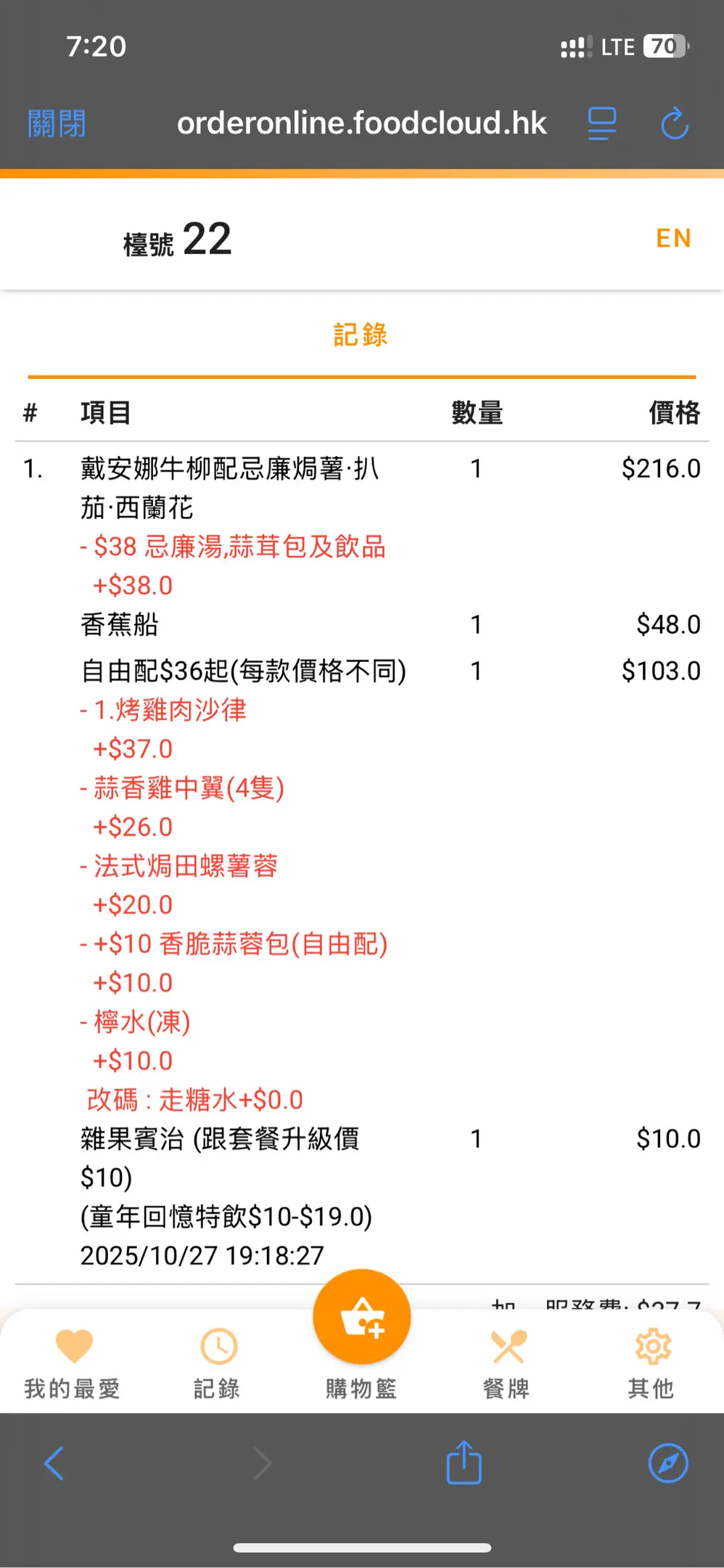Close the in-app browser via 關閉

tap(57, 123)
